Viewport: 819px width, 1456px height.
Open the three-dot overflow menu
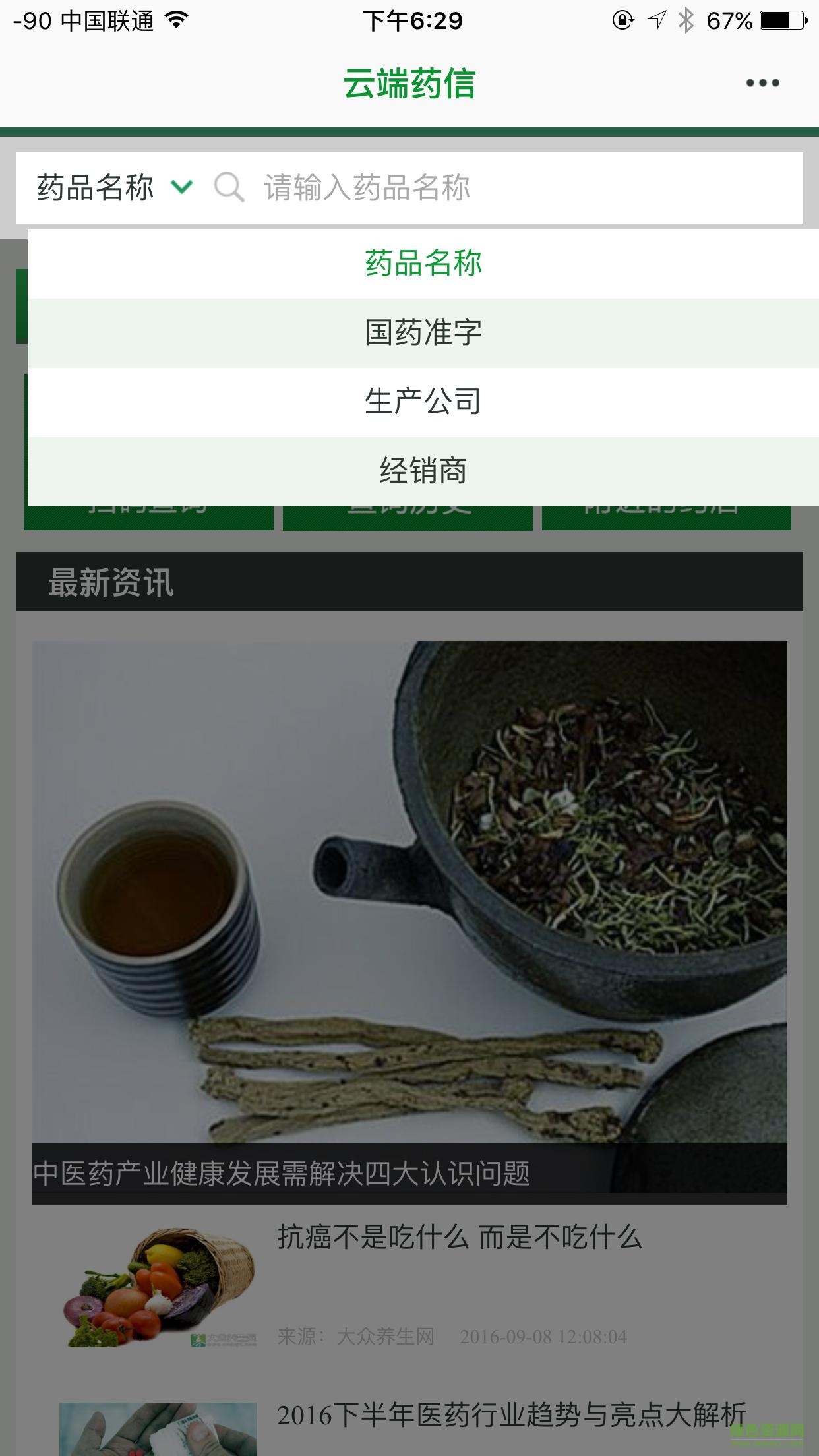[x=762, y=83]
